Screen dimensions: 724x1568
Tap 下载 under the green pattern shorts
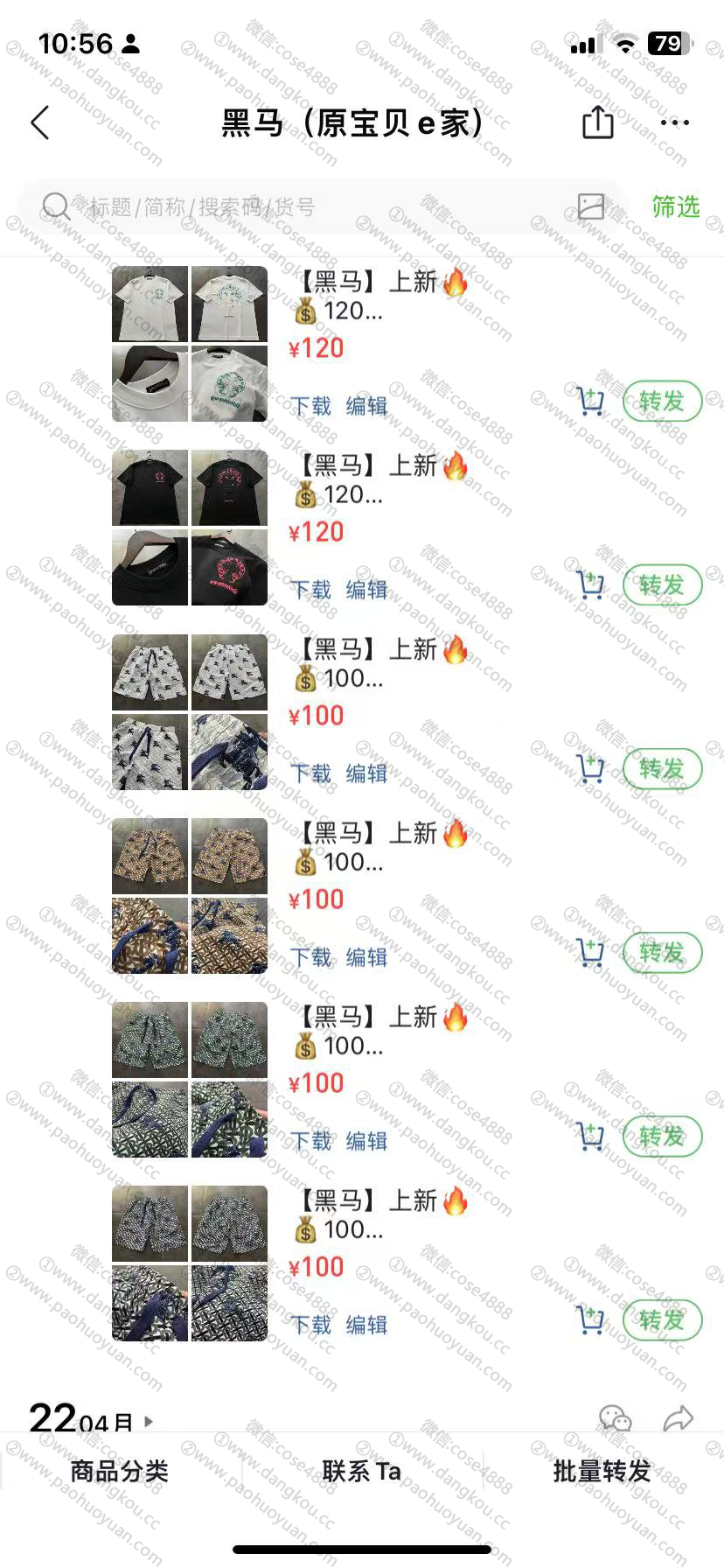tap(310, 1141)
